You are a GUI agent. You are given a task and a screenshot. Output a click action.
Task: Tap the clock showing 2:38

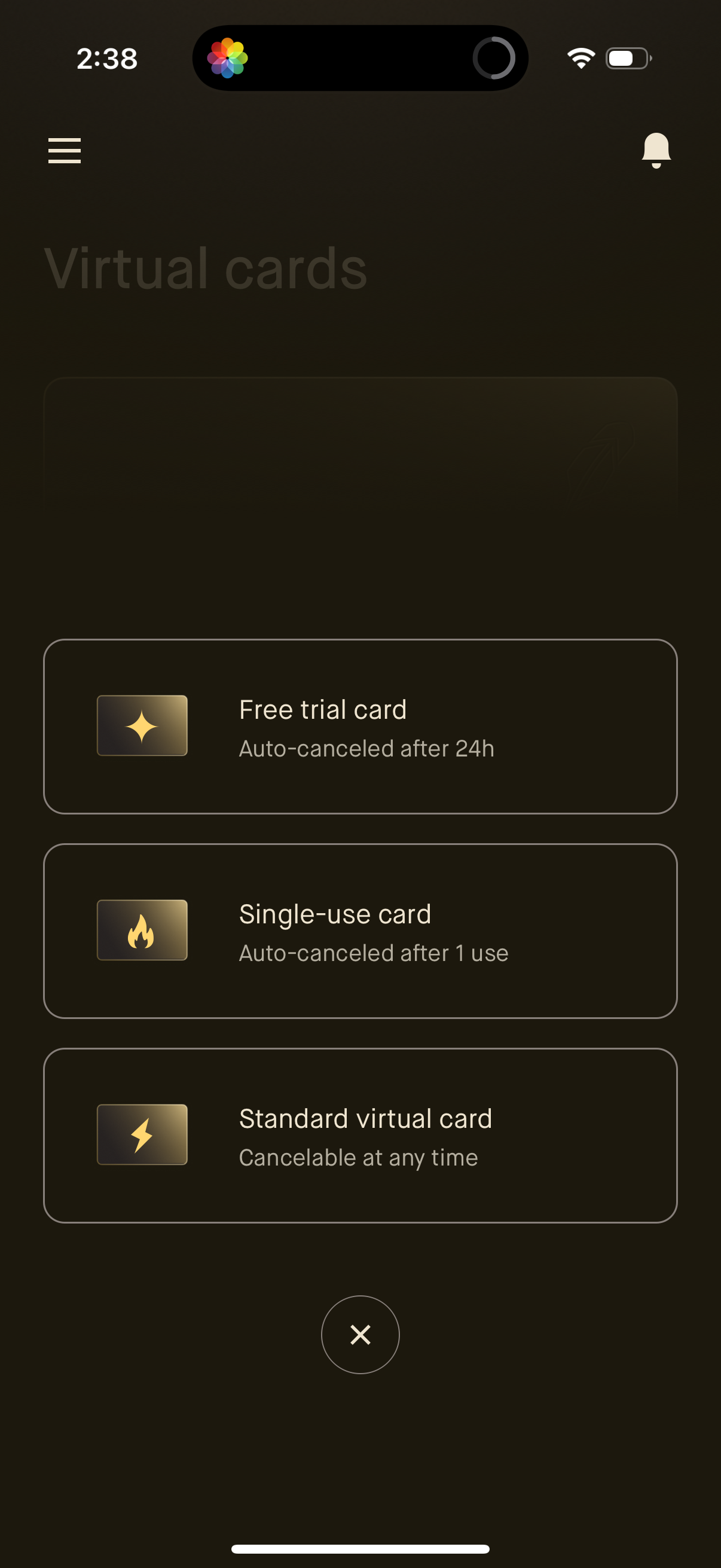tap(107, 57)
